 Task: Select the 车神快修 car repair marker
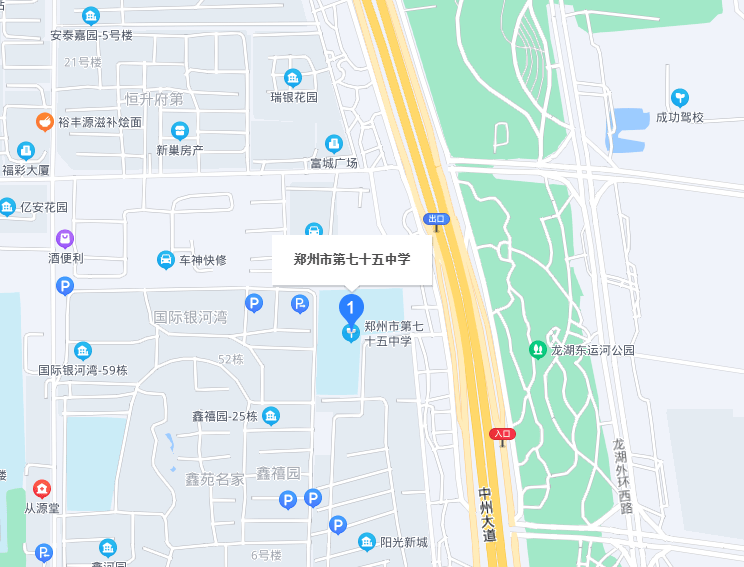(x=166, y=260)
